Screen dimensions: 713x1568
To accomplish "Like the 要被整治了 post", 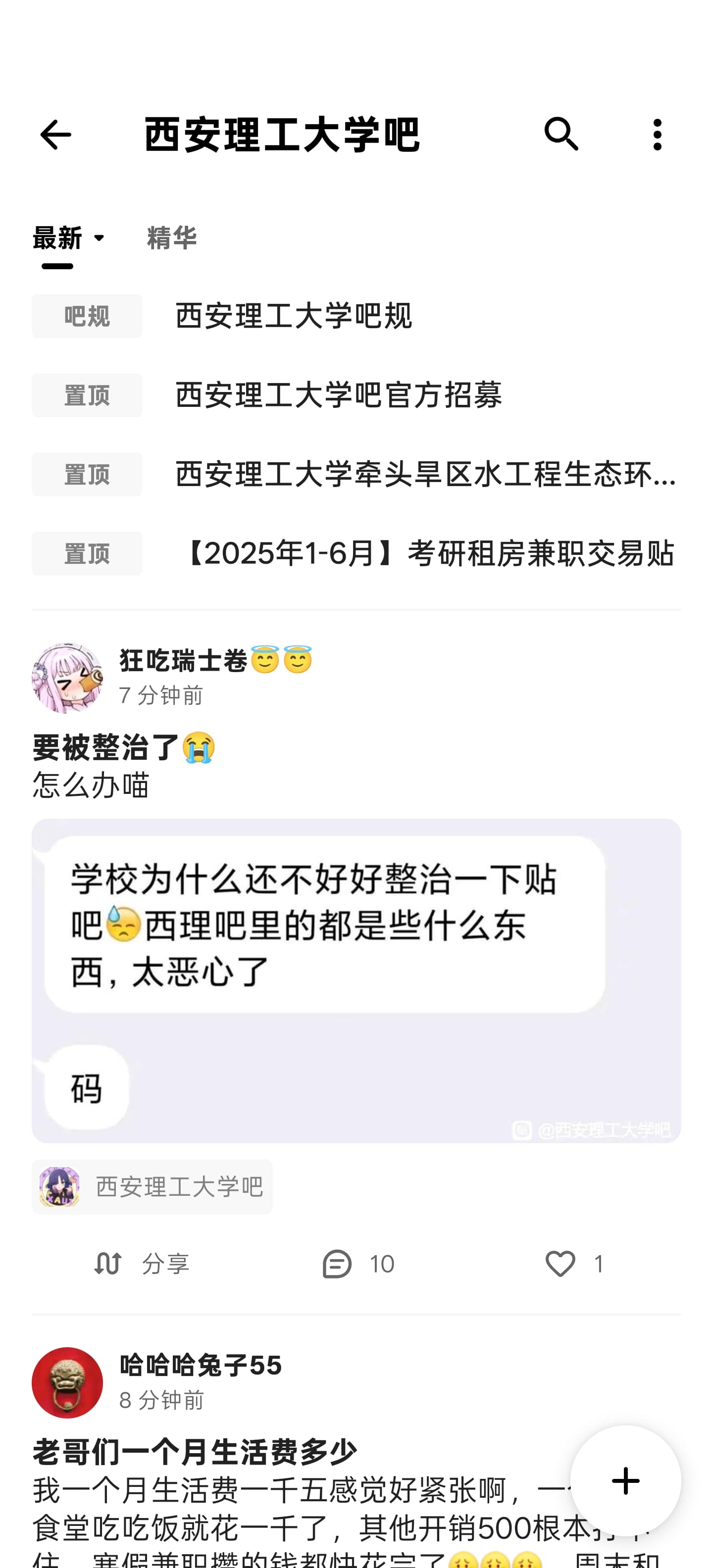I will 573,1264.
